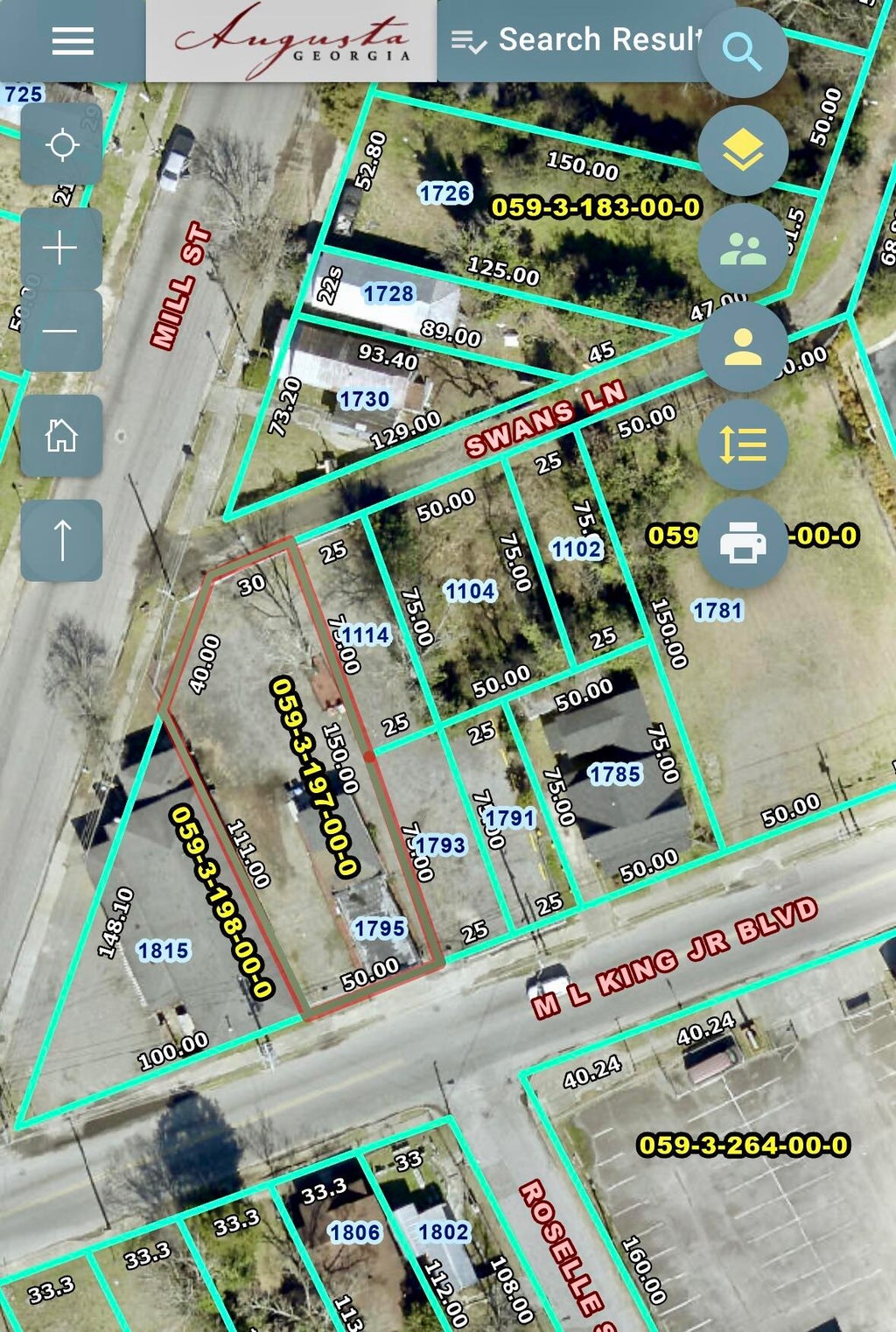Tap the two-person group icon
The height and width of the screenshot is (1332, 896).
[x=743, y=249]
